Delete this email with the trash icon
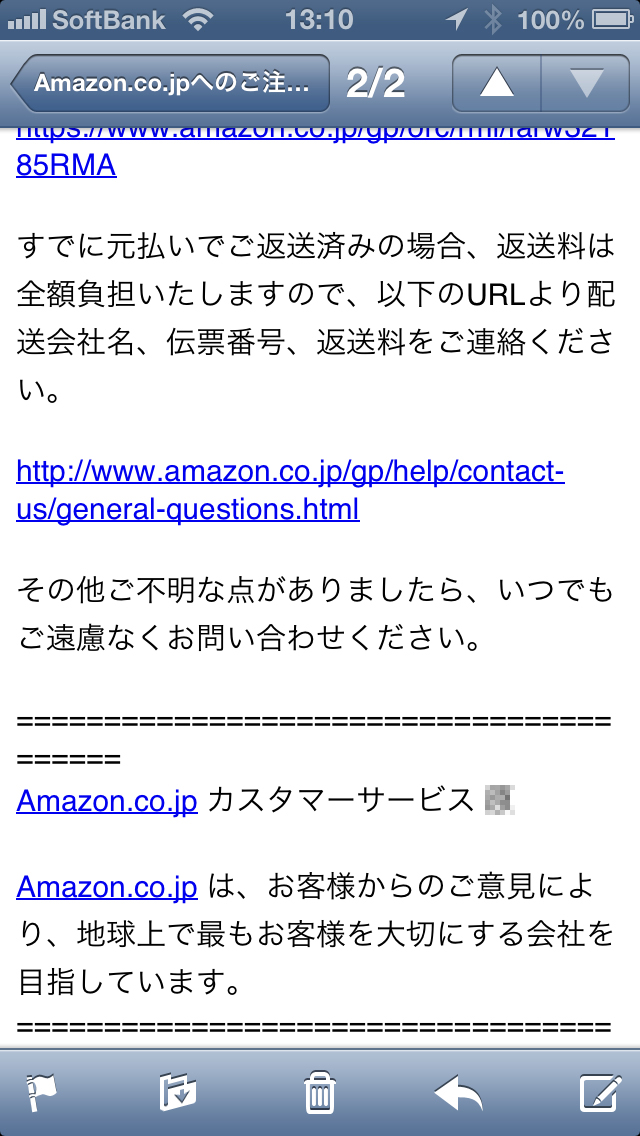Screen dimensions: 640x1136 (x=319, y=1092)
